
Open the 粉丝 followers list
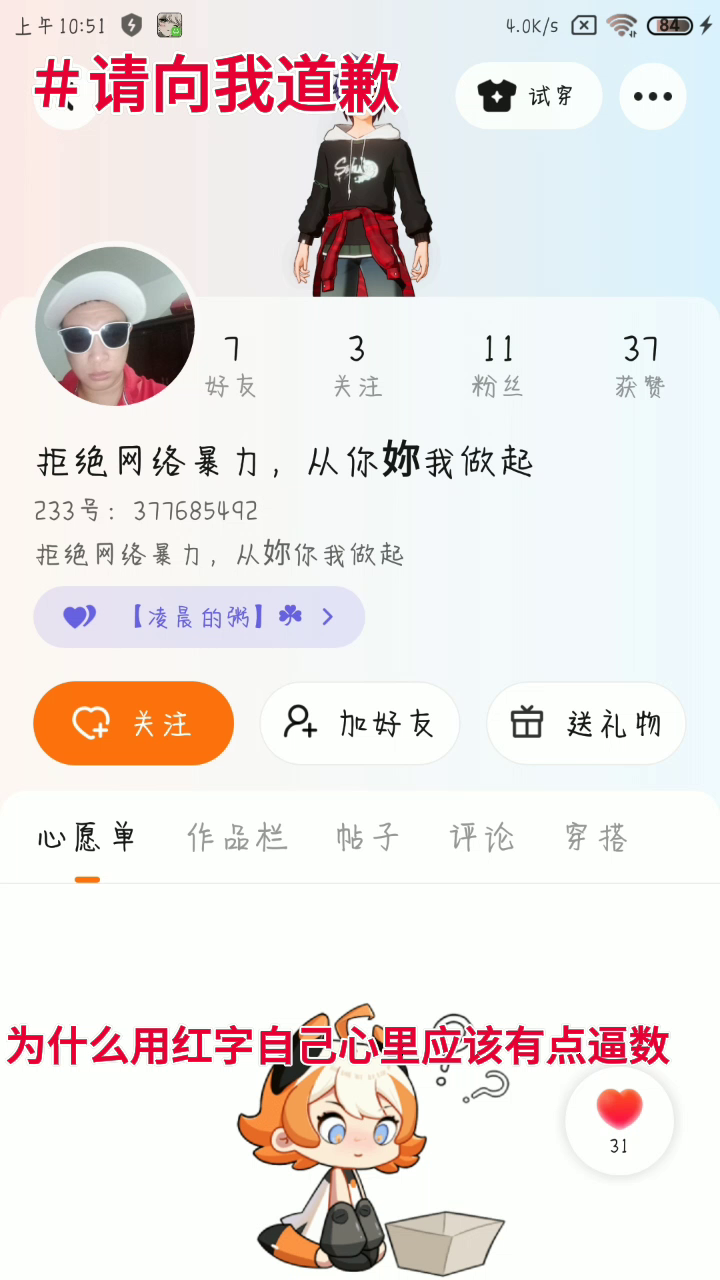[x=498, y=365]
